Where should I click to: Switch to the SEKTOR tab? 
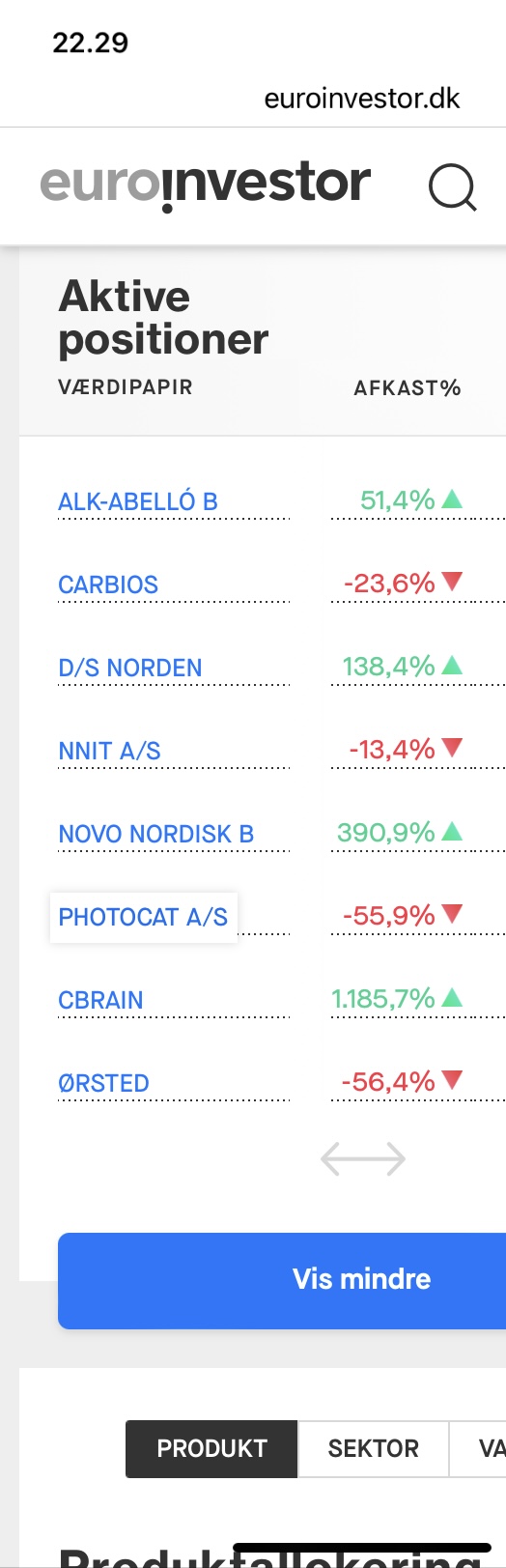tap(373, 1448)
